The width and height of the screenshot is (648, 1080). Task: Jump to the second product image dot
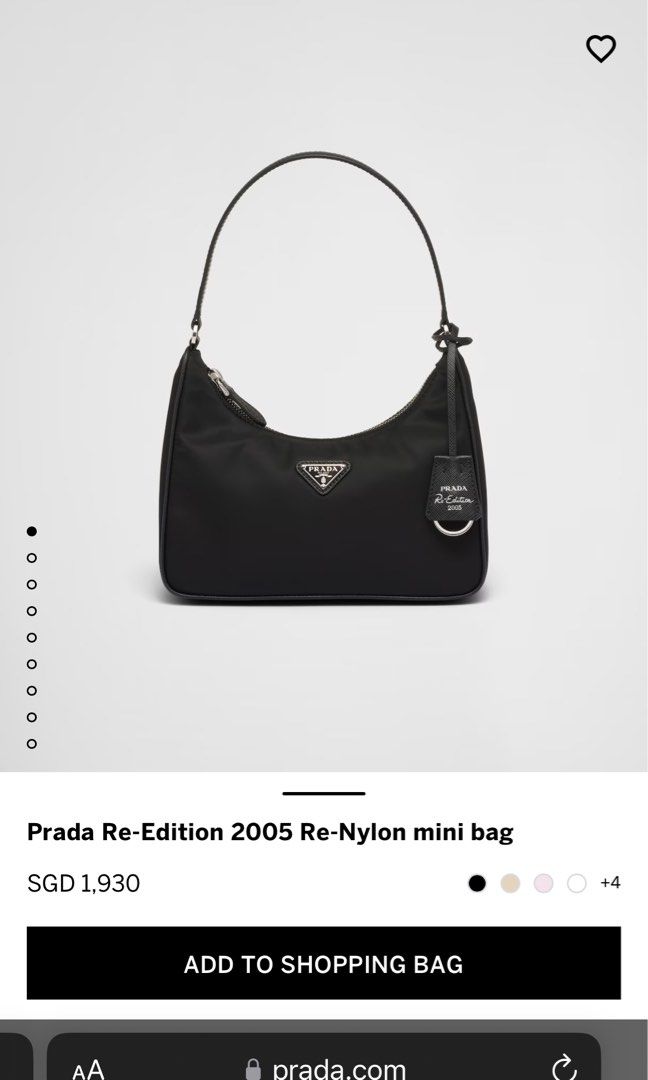32,558
